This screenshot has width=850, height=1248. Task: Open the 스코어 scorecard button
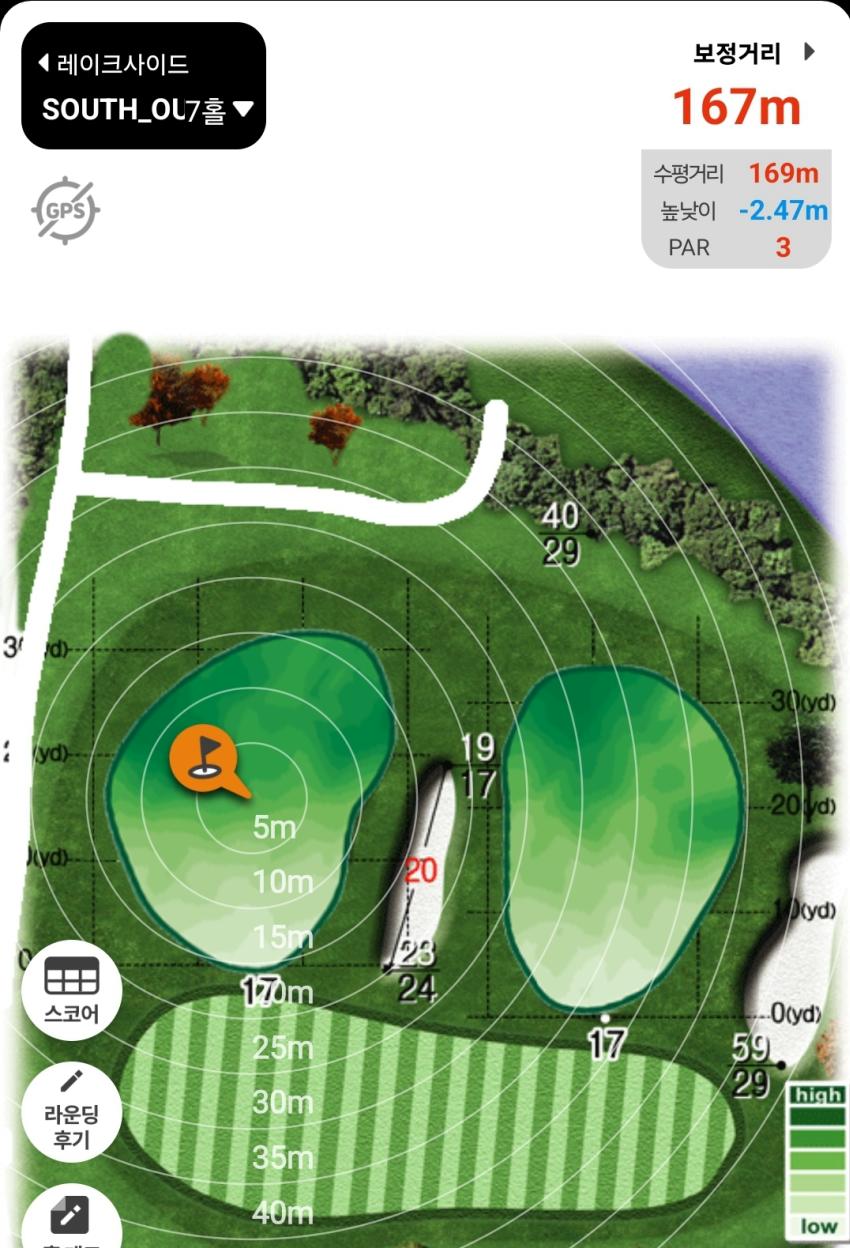point(72,990)
